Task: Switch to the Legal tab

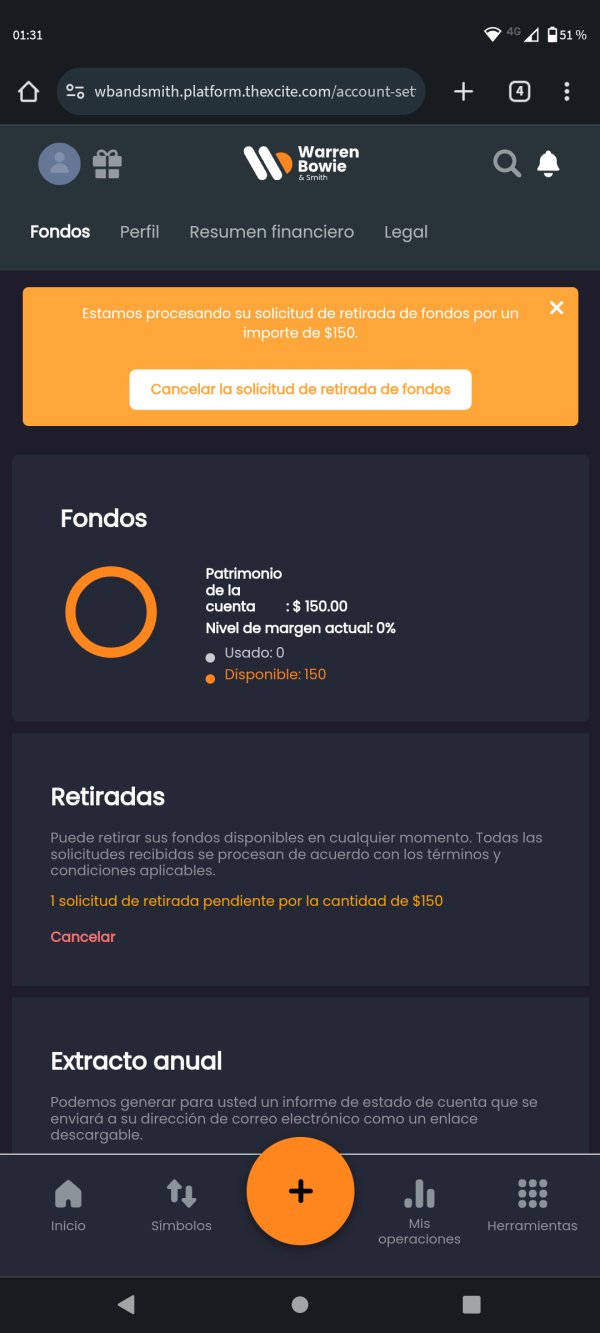Action: 406,232
